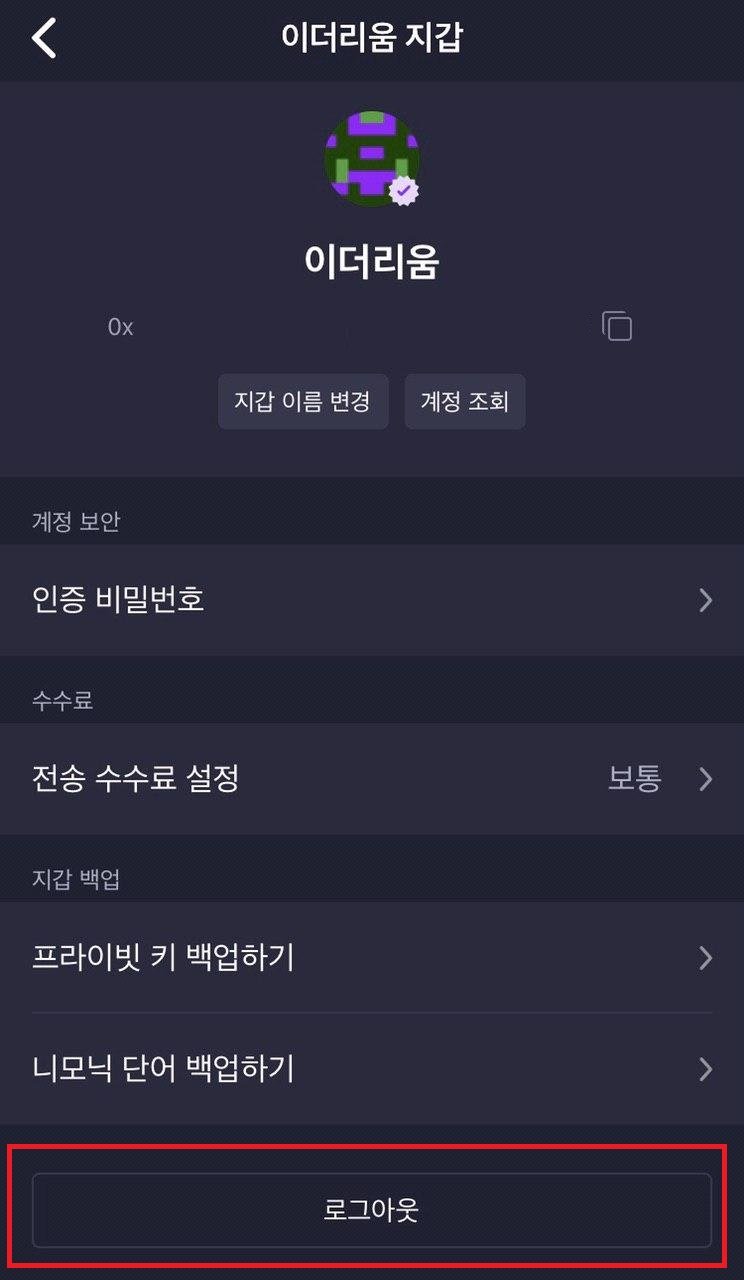Select 프라이빗 키 백업하기
Image resolution: width=744 pixels, height=1280 pixels.
click(x=372, y=958)
